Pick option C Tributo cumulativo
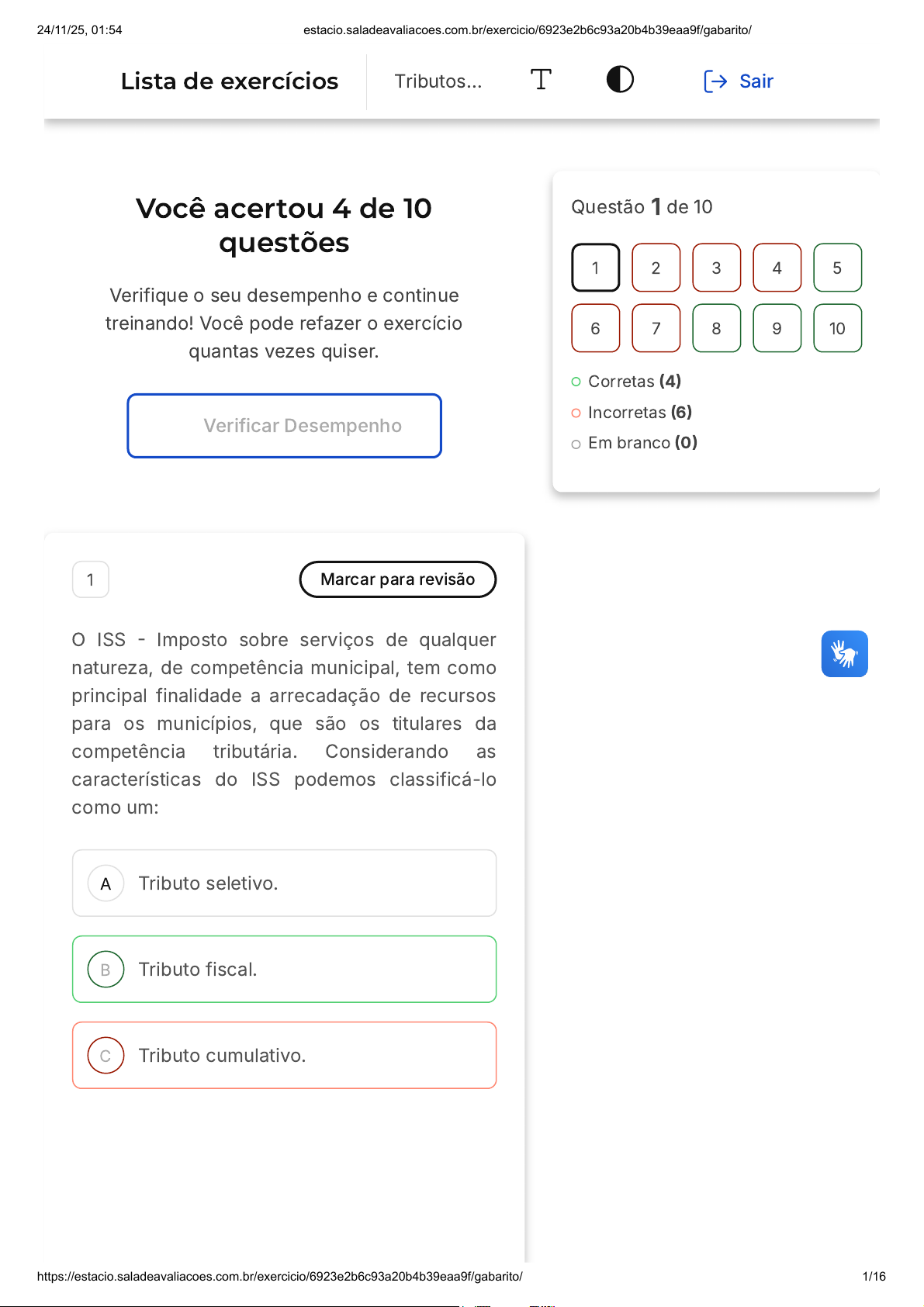The image size is (924, 1307). click(284, 1056)
